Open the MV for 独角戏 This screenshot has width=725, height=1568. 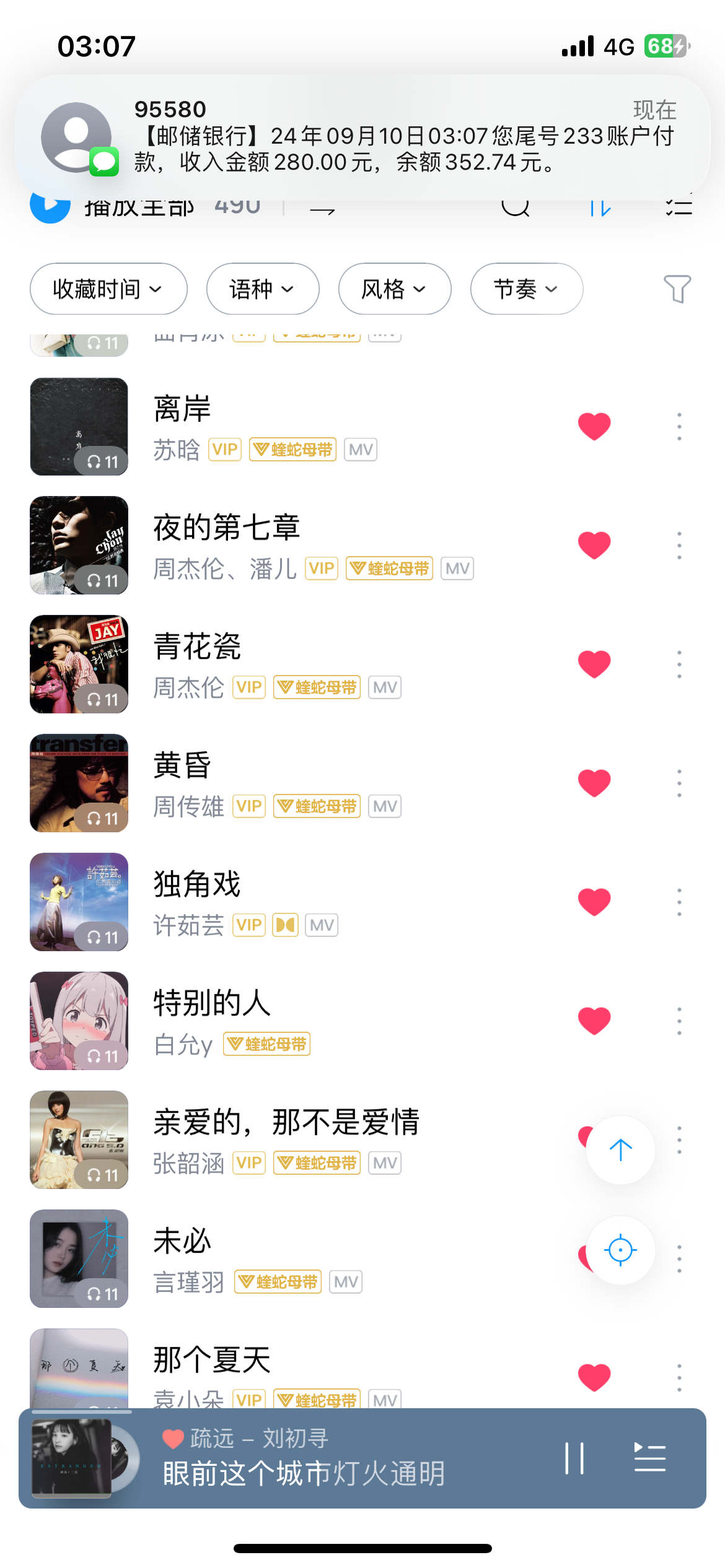point(322,925)
